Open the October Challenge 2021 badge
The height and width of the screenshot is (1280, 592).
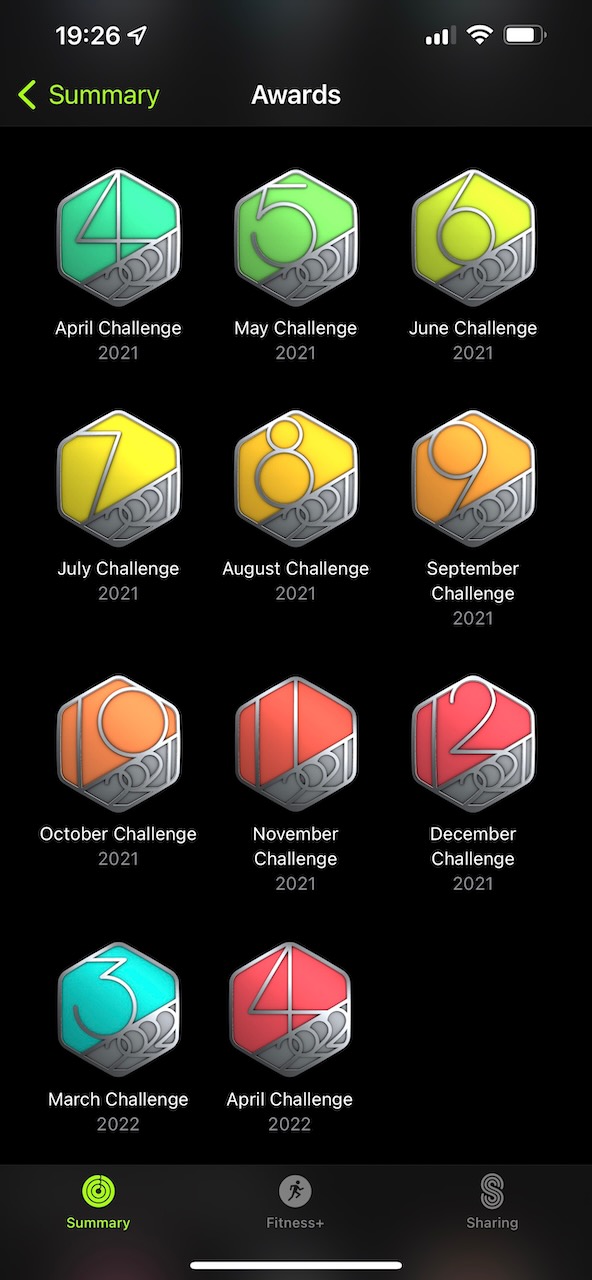click(118, 744)
